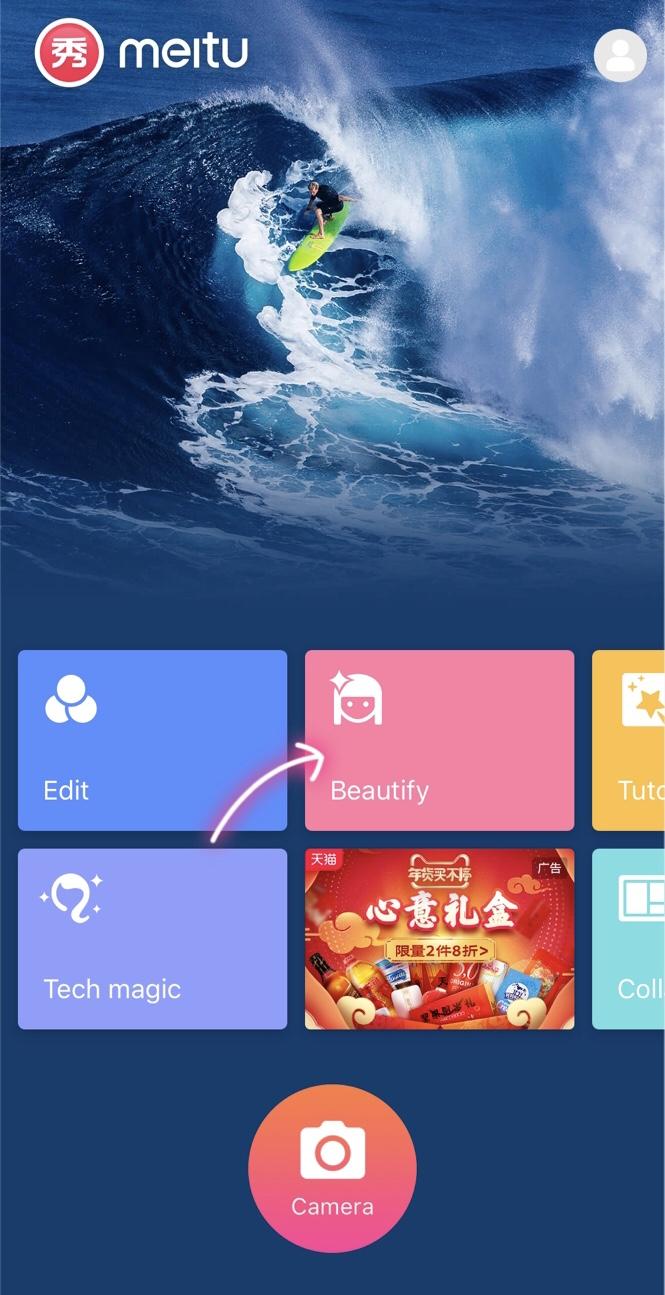Open the Tech magic tile

[x=152, y=938]
